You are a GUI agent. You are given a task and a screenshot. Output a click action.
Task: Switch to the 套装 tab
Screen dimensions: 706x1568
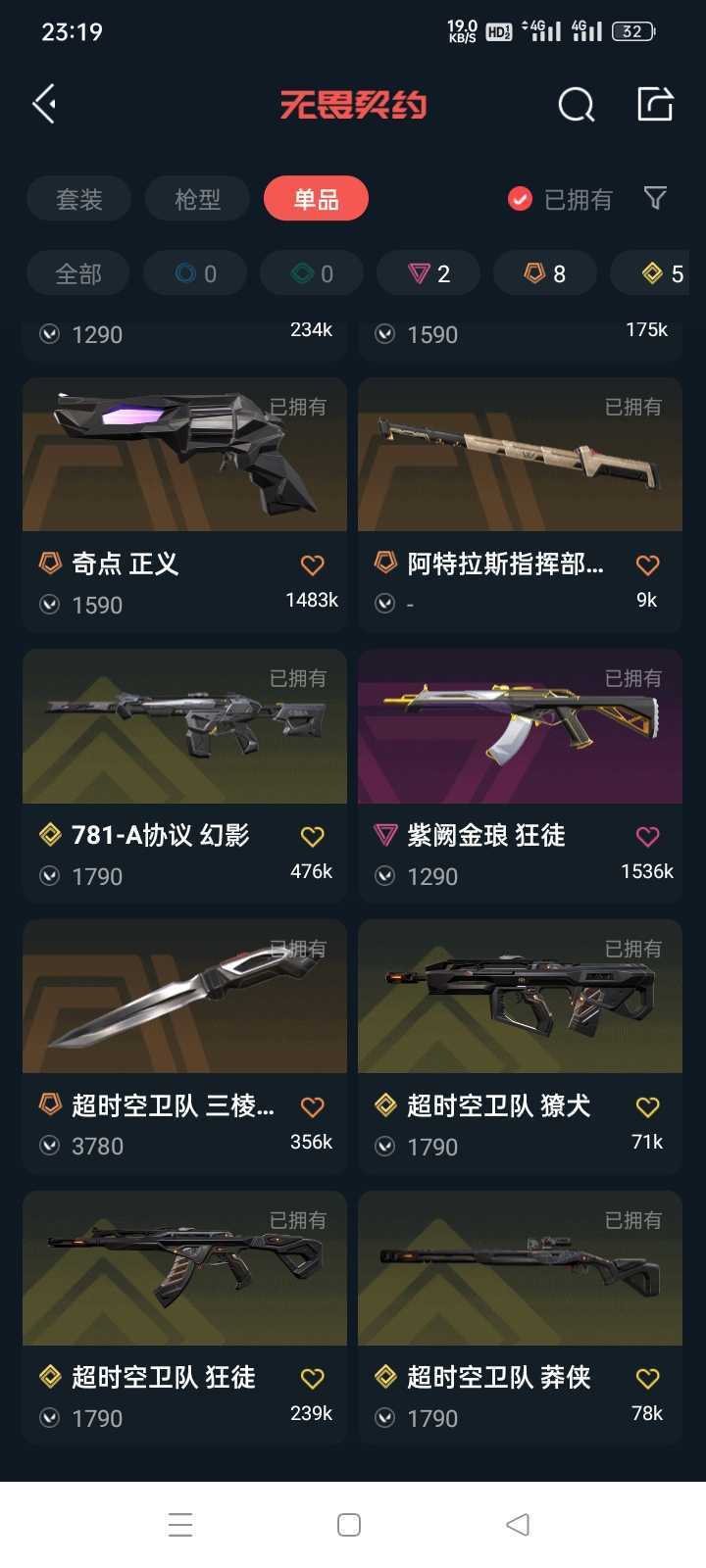[78, 199]
